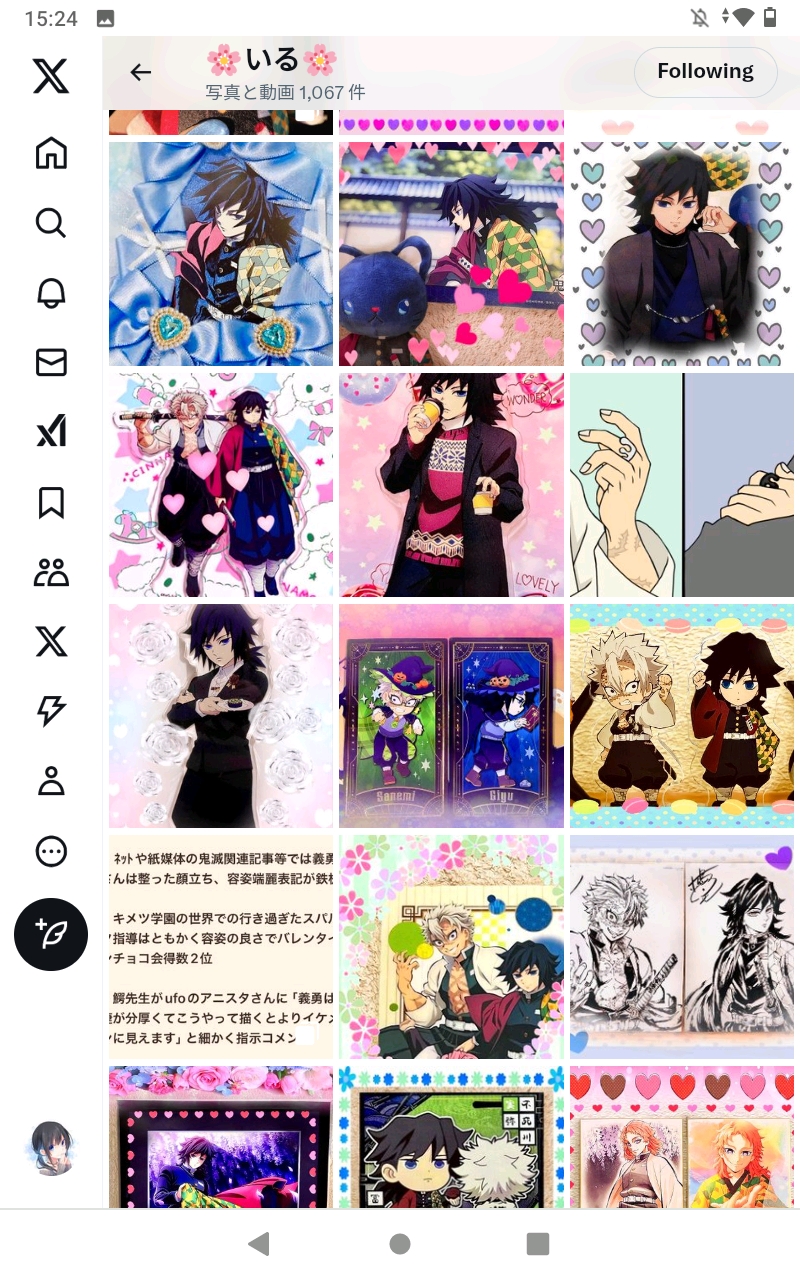Open the lightning bolt icon in the sidebar
The image size is (800, 1280).
(51, 710)
